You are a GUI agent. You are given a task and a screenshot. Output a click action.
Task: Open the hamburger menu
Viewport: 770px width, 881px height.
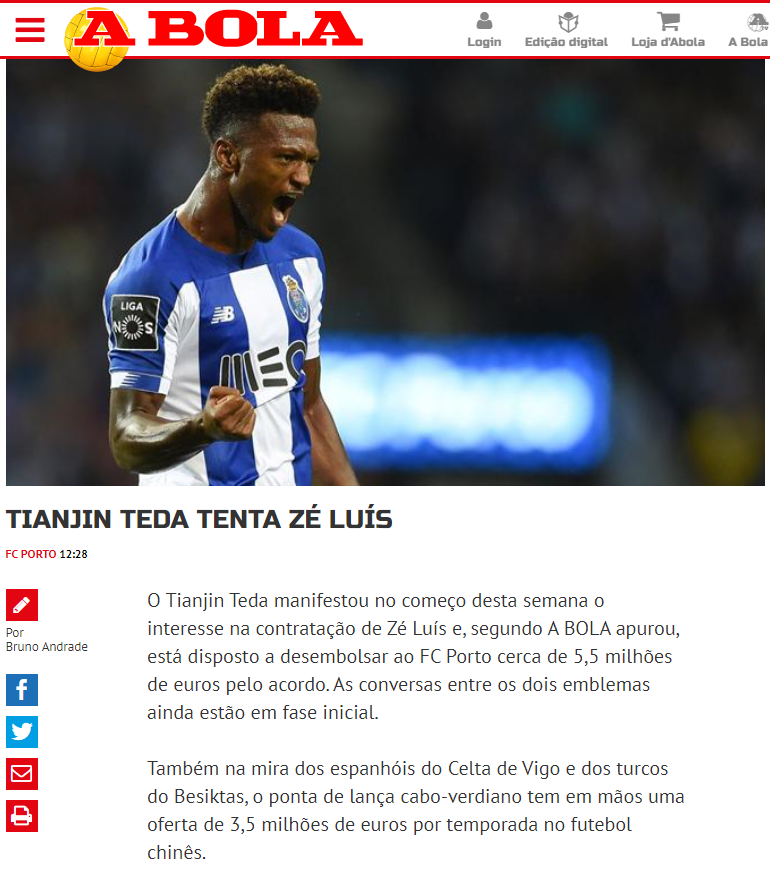coord(30,29)
